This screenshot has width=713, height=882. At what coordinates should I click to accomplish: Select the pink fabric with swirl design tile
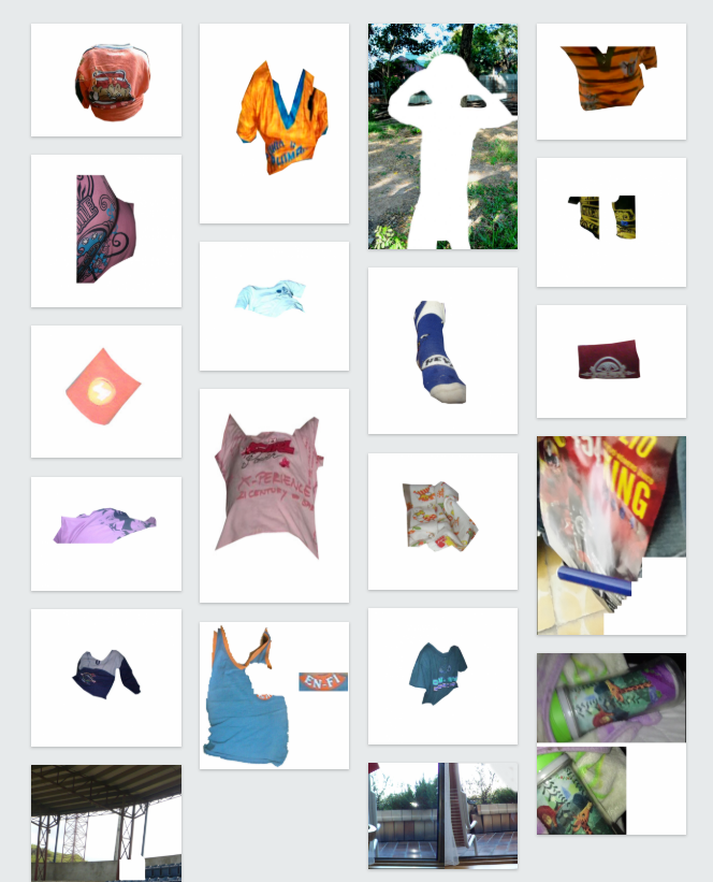106,230
